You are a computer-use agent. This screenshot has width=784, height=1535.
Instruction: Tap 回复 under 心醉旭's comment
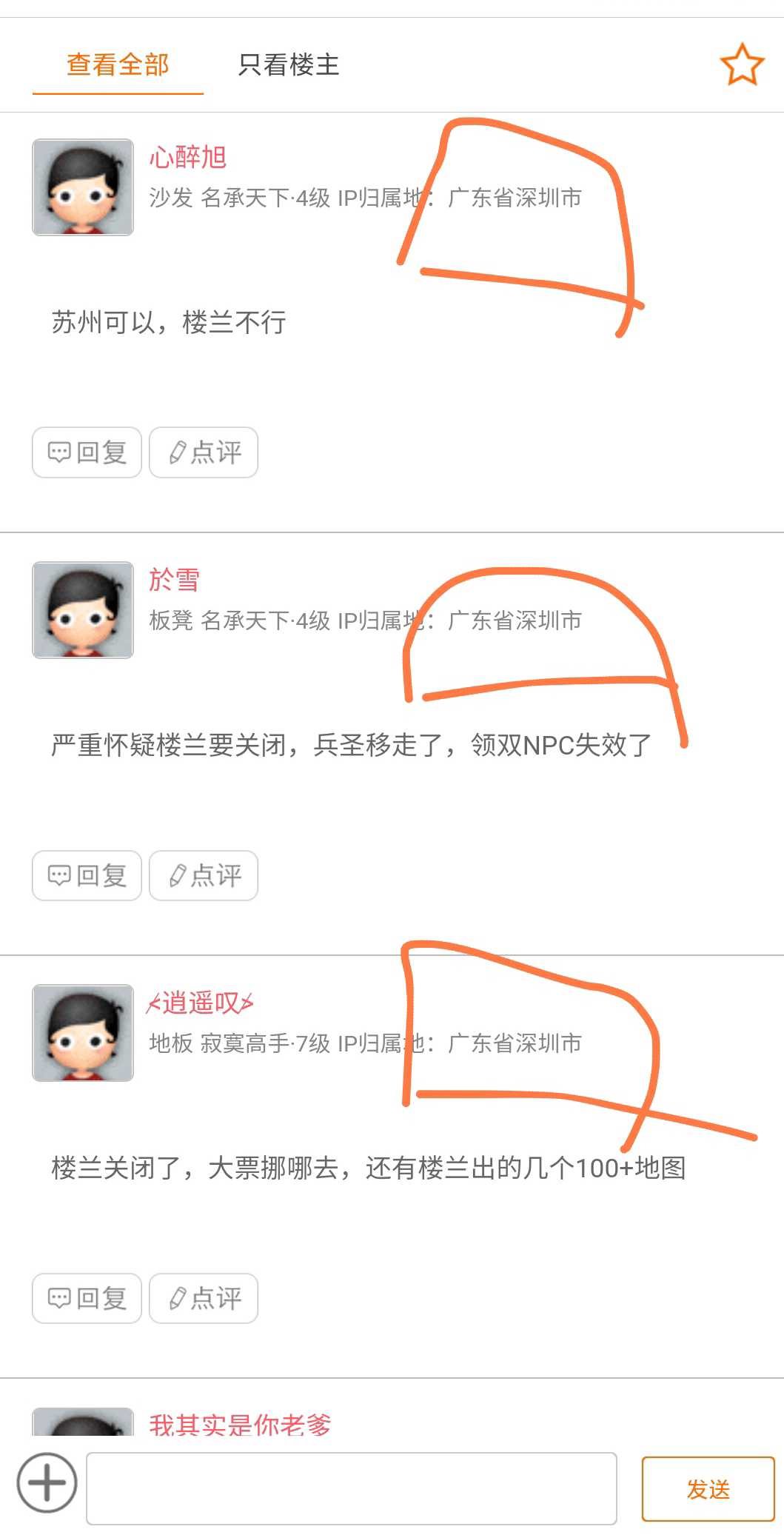pos(87,452)
